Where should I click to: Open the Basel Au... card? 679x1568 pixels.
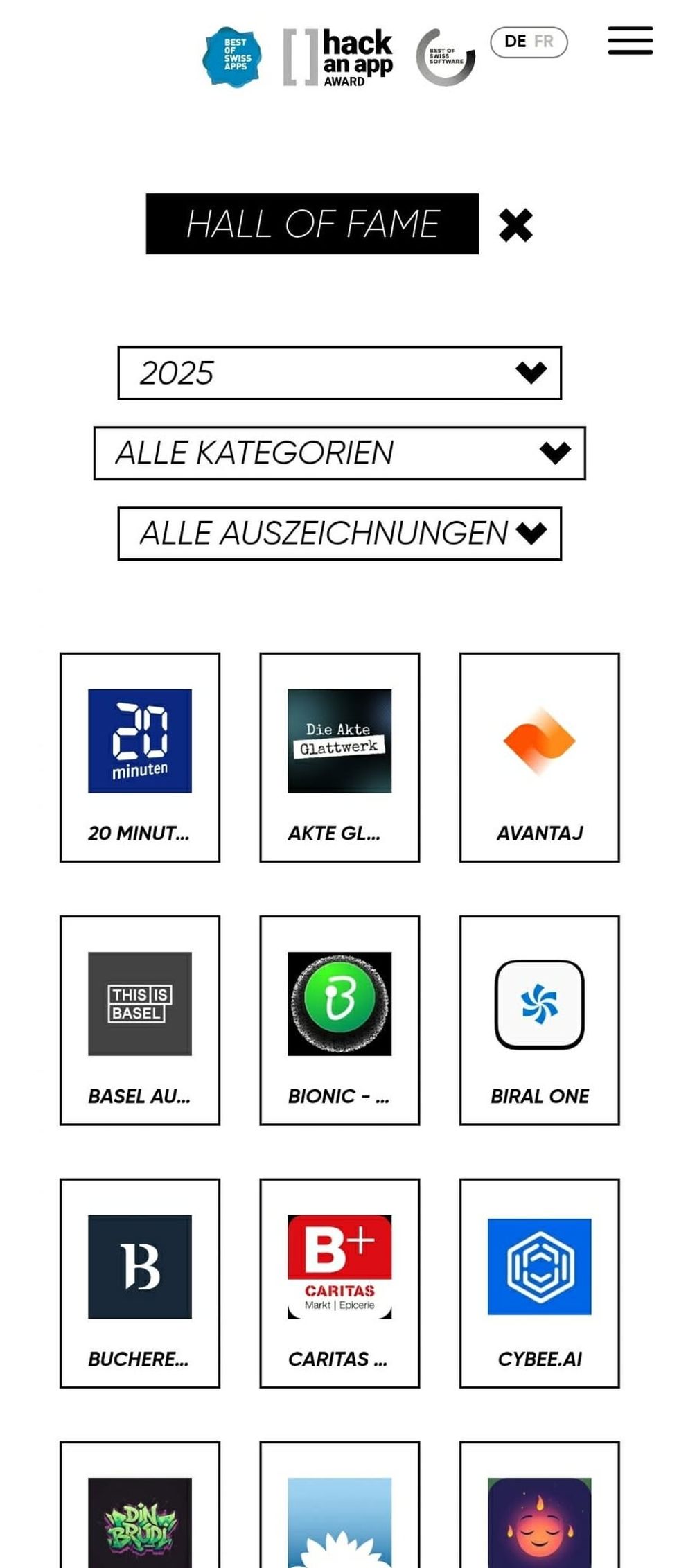pyautogui.click(x=140, y=1020)
